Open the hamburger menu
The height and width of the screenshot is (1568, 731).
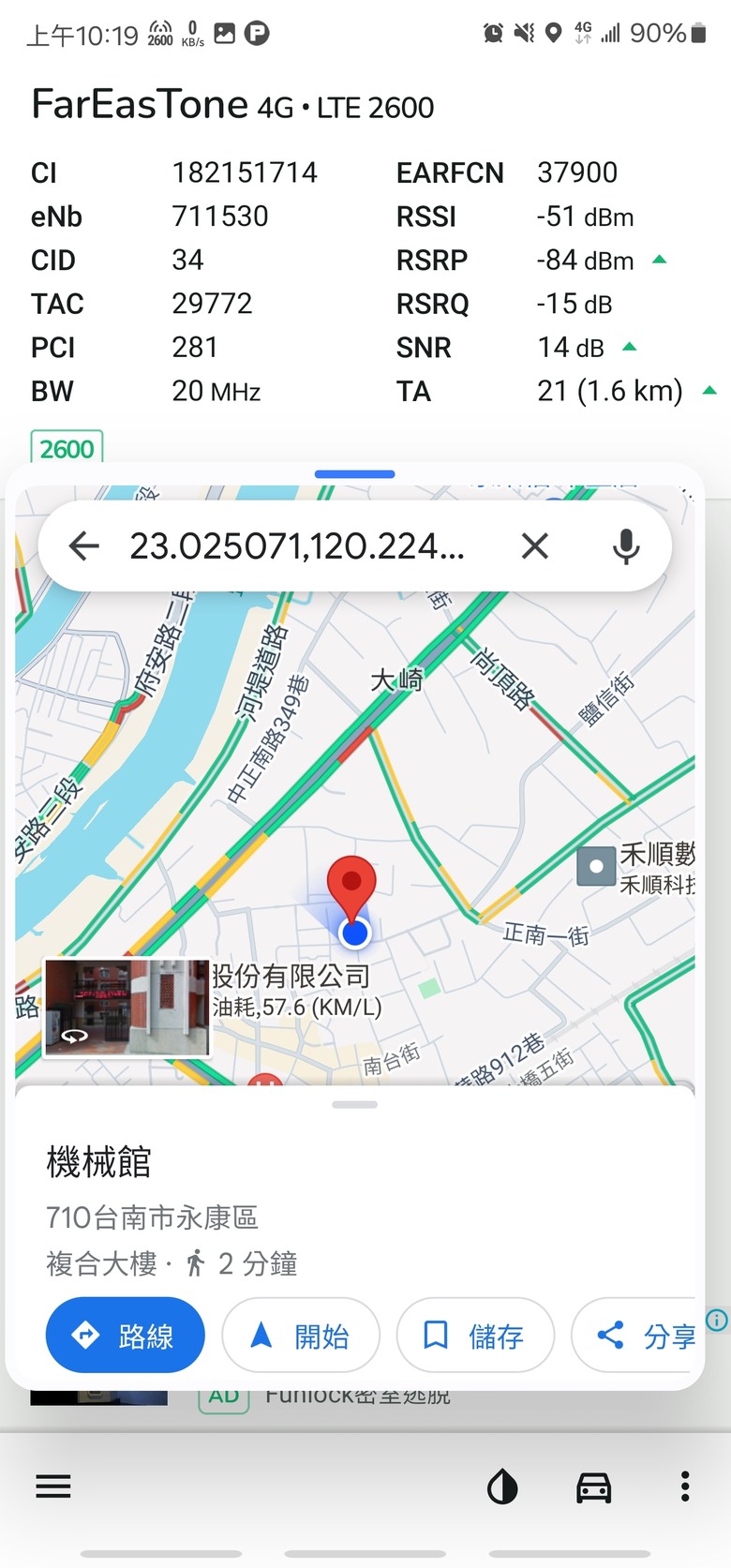point(53,1486)
